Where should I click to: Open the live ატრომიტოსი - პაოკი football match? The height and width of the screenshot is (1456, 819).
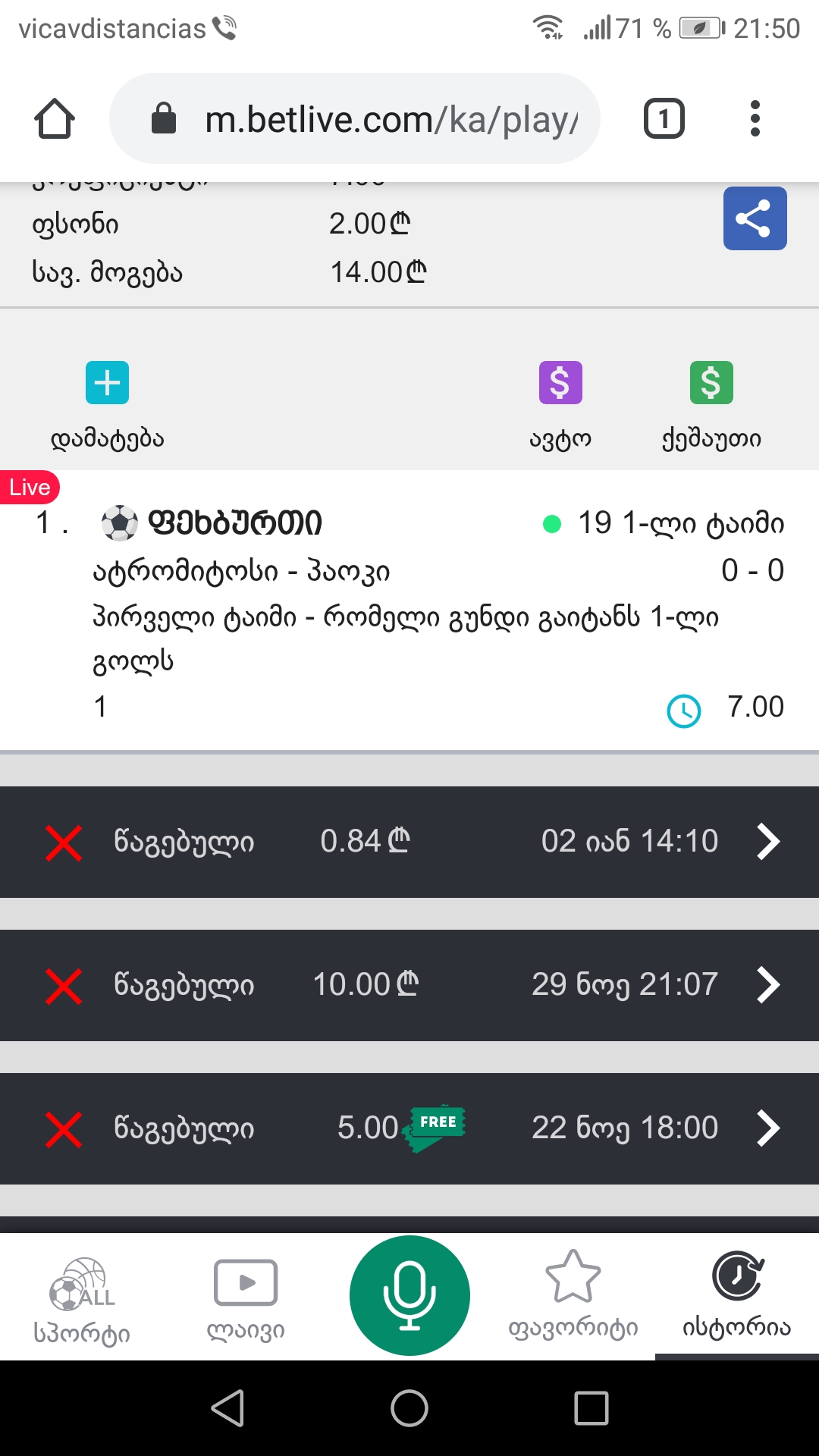click(241, 571)
